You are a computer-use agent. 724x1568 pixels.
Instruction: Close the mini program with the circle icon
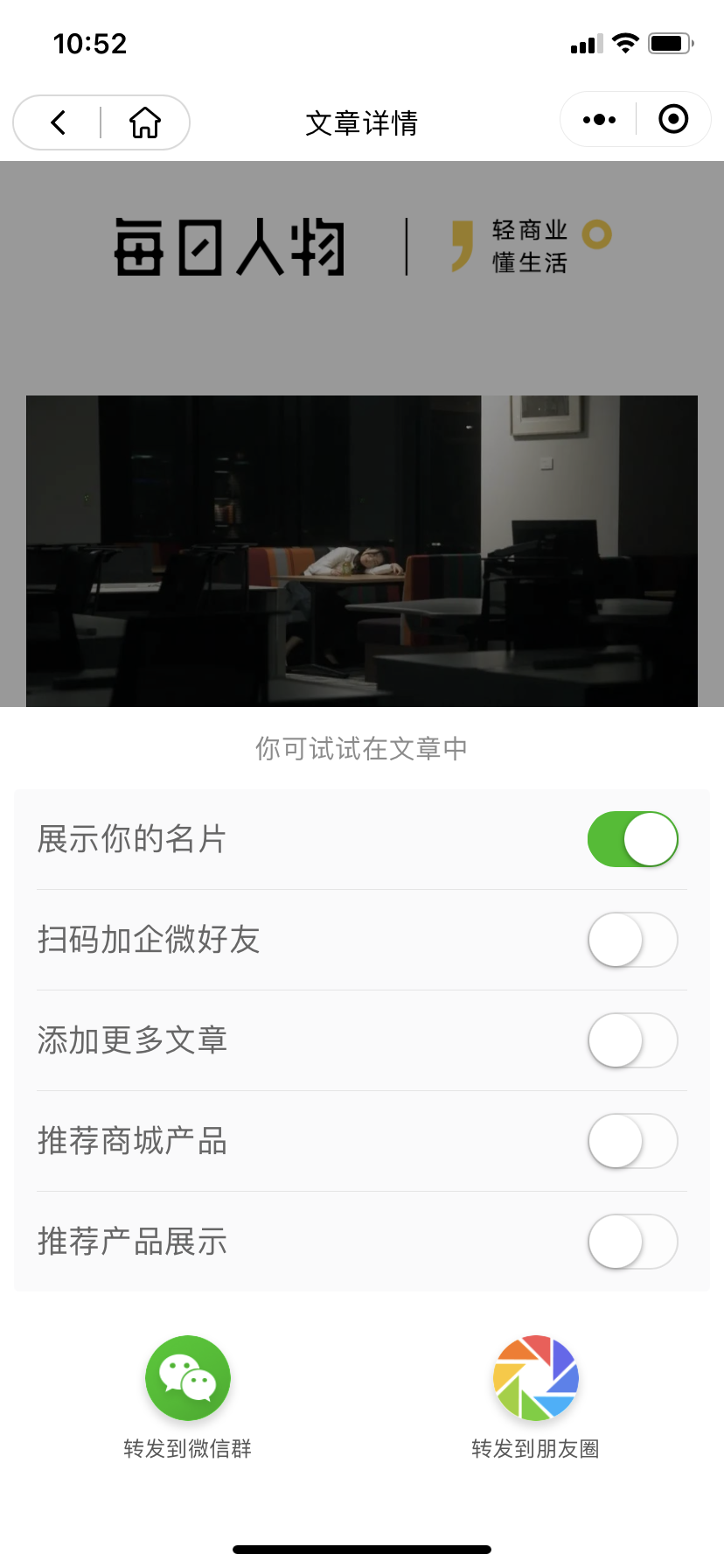673,119
